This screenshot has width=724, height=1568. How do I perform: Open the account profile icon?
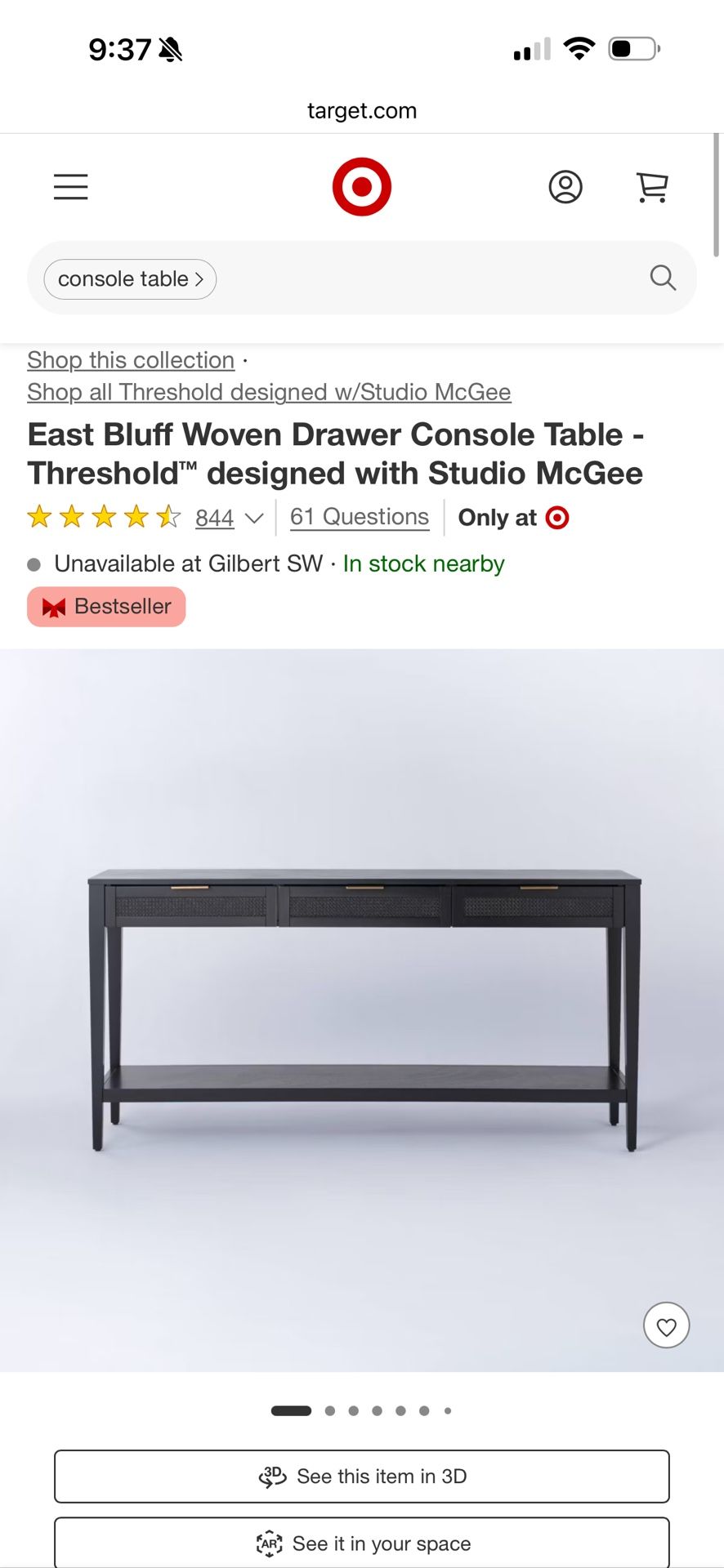point(565,186)
